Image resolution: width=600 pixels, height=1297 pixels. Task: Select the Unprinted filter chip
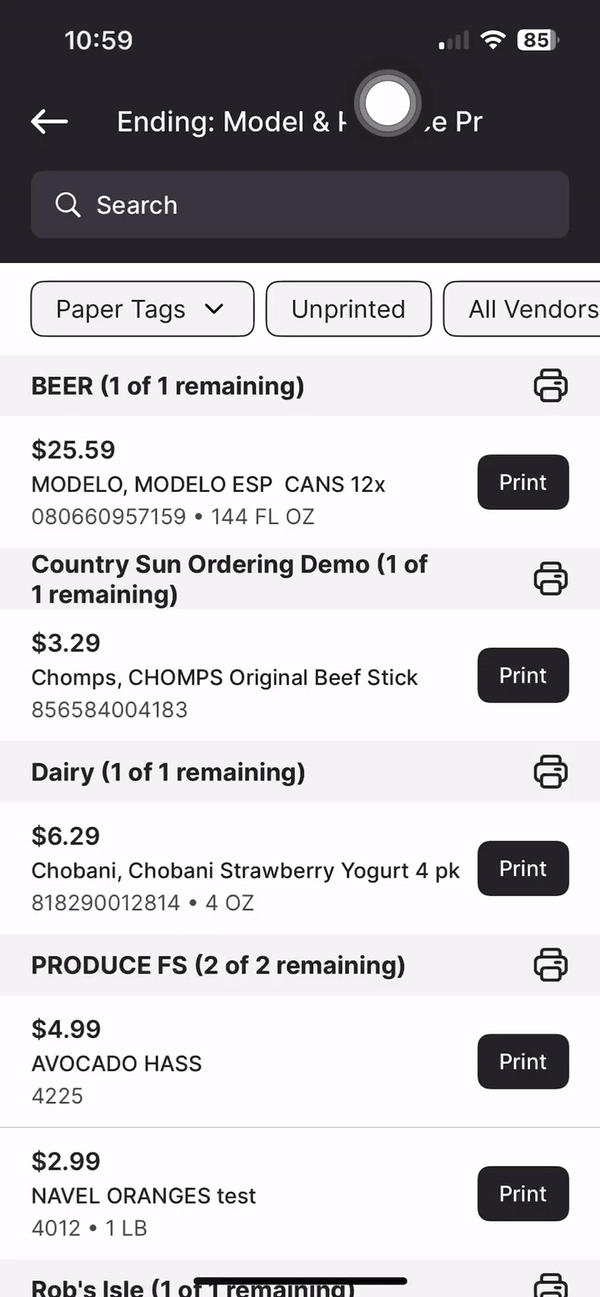coord(348,309)
